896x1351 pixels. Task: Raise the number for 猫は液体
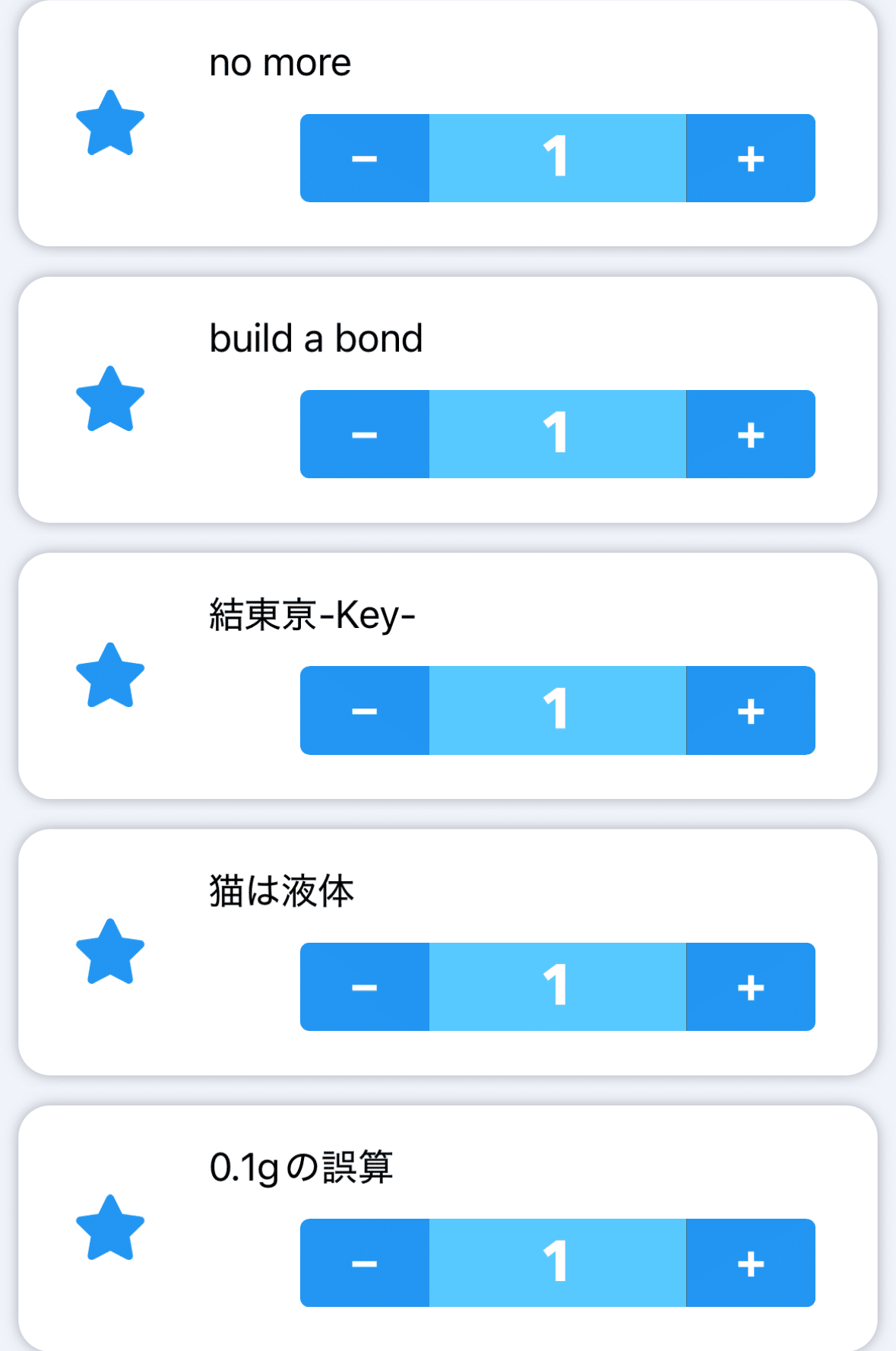pyautogui.click(x=750, y=987)
